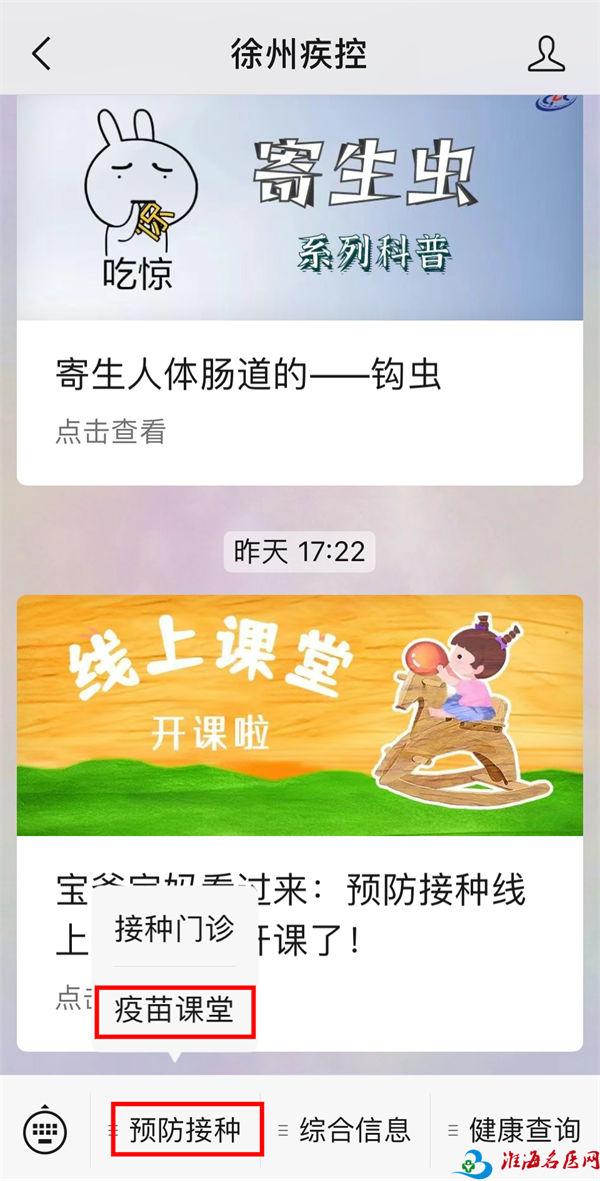
Task: Select 疫苗课堂 from the popup menu
Action: [x=175, y=1011]
